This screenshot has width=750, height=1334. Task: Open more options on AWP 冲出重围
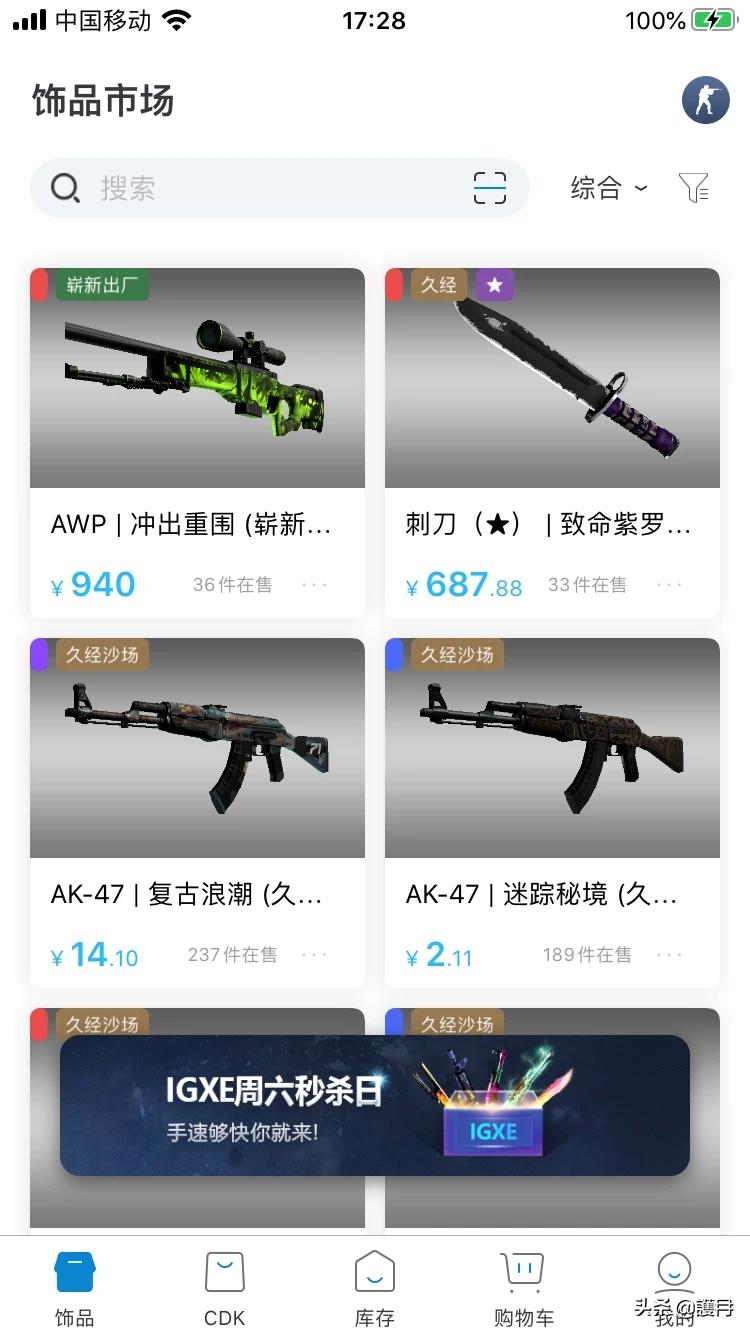(315, 584)
